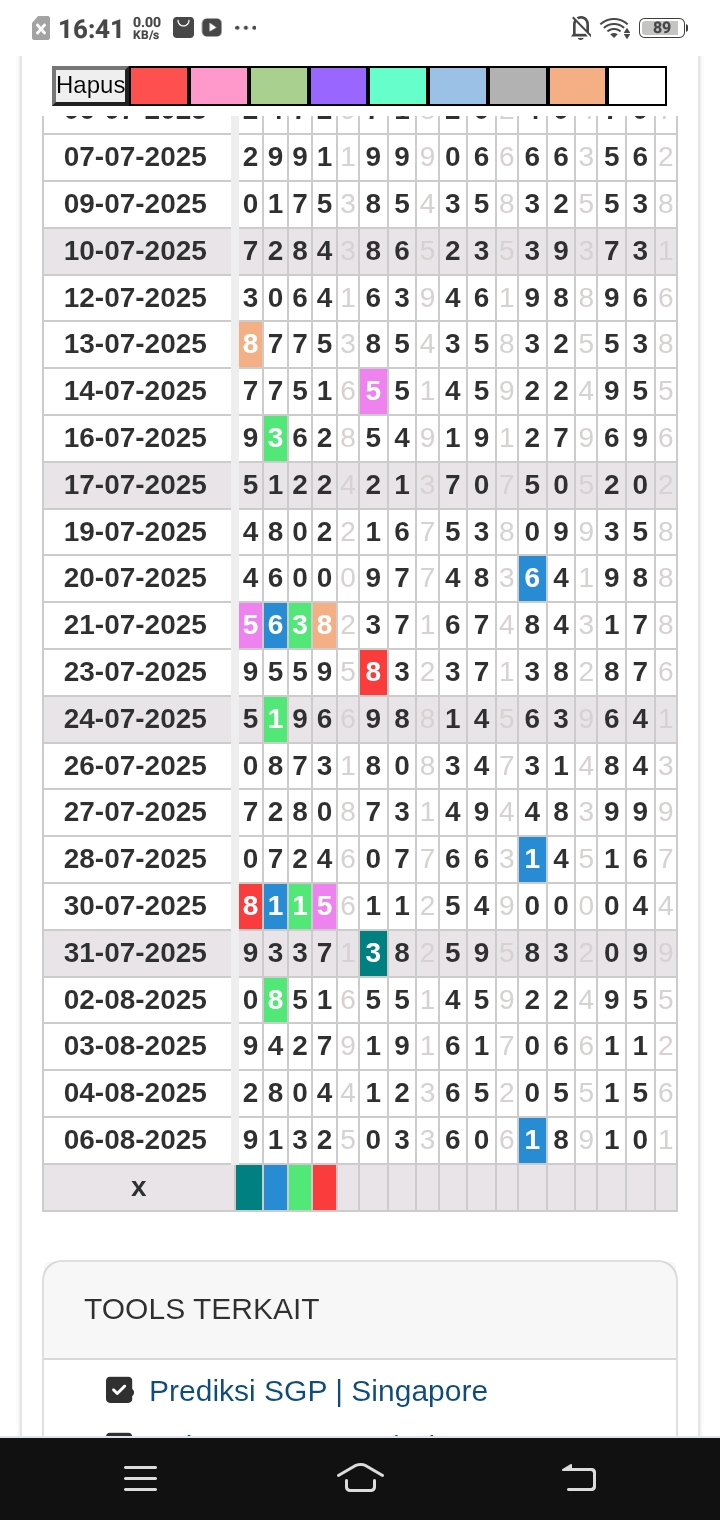This screenshot has height=1520, width=720.
Task: Pick the pink color swatch
Action: pos(219,86)
